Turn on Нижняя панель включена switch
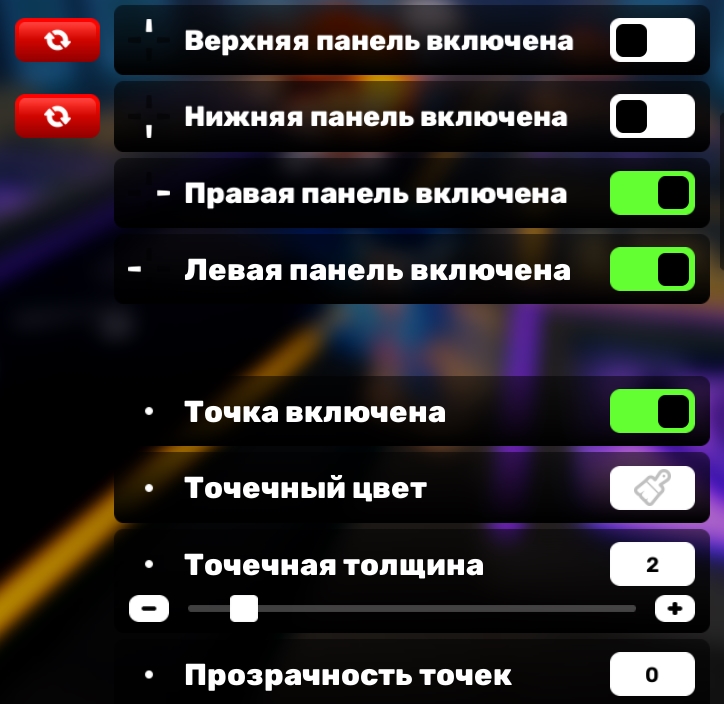The height and width of the screenshot is (704, 724). [652, 116]
